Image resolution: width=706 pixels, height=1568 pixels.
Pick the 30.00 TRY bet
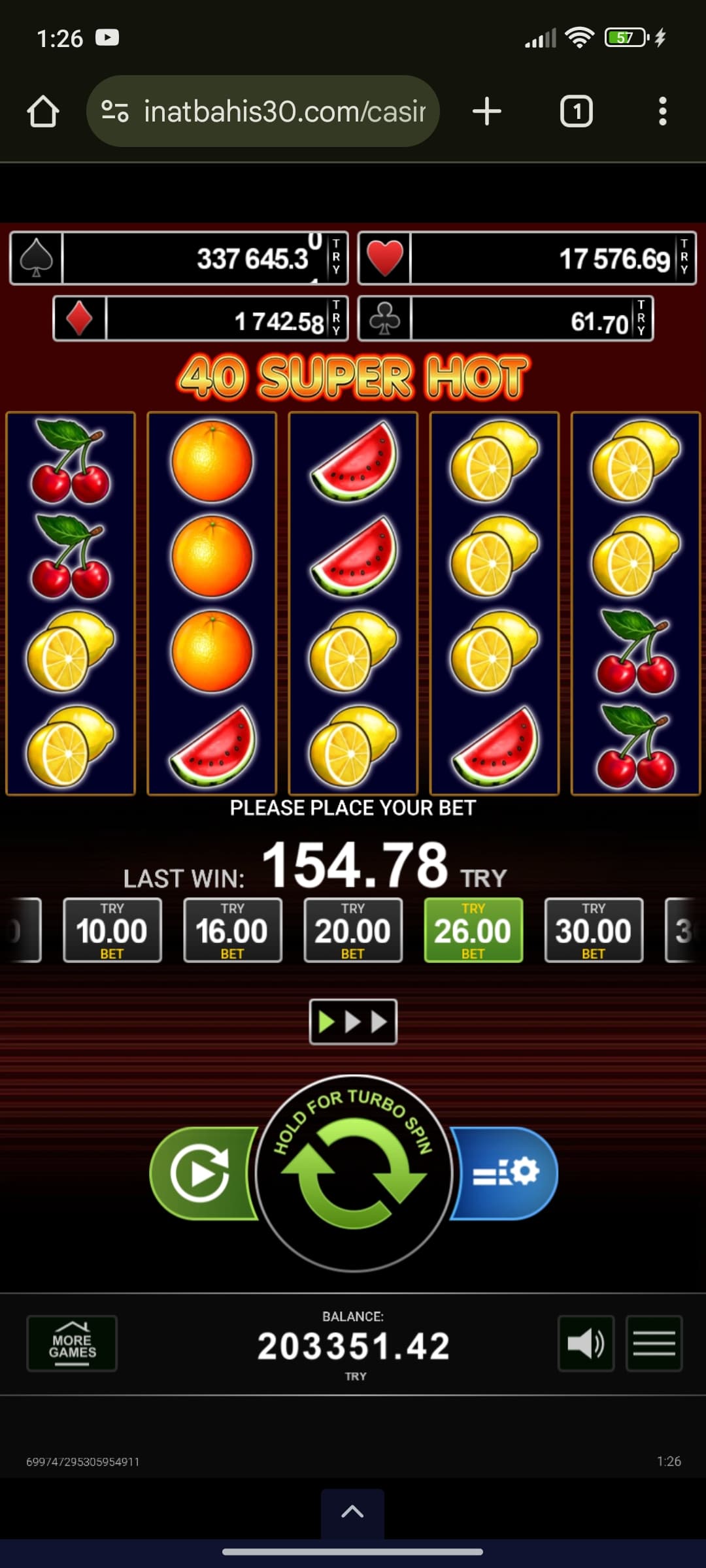(x=594, y=930)
